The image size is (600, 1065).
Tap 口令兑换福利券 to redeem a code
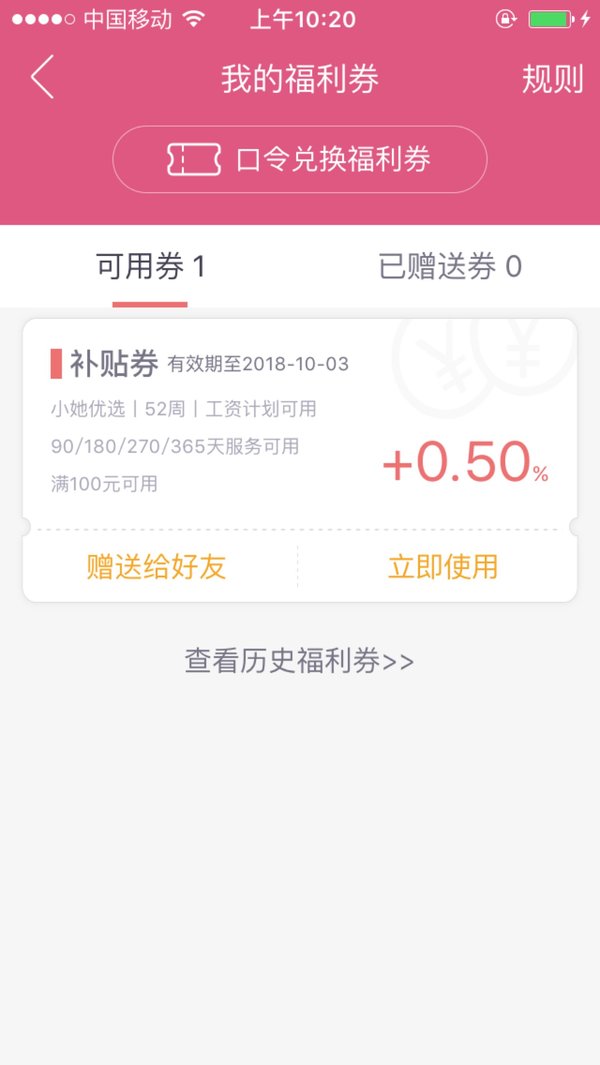(300, 160)
